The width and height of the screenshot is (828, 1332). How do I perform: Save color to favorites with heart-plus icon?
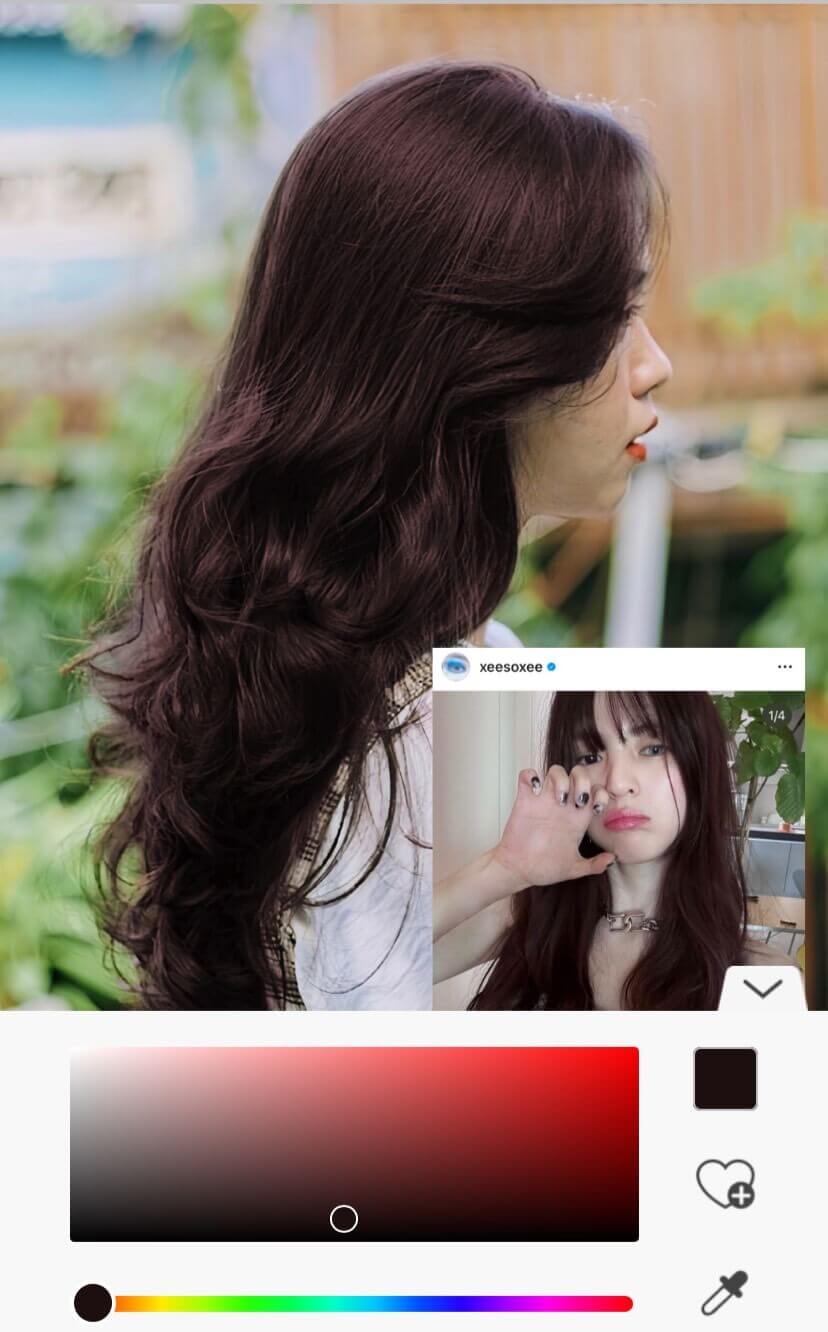(x=725, y=1183)
